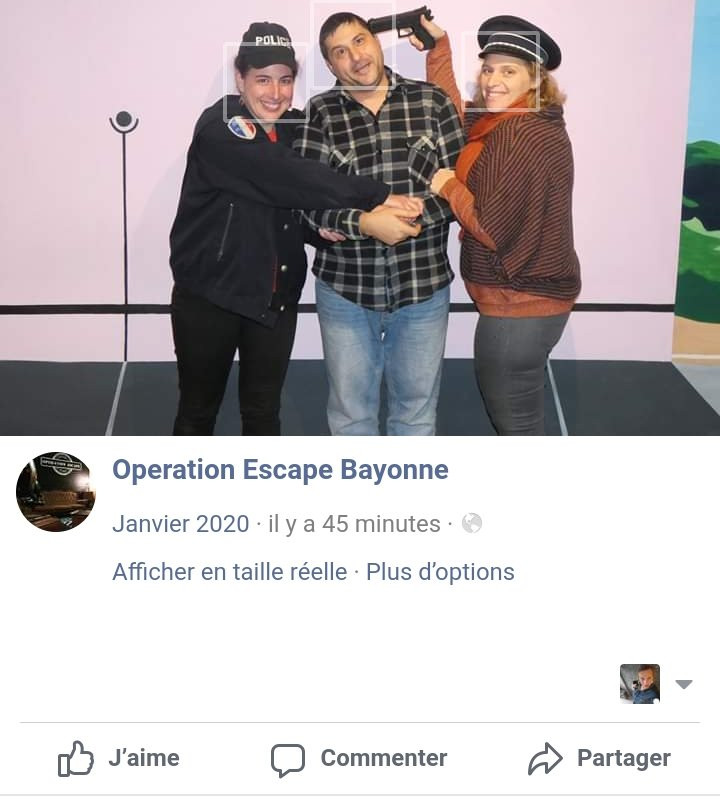This screenshot has height=808, width=720.
Task: Open the Operation Escape Bayonne profile picture
Action: tap(56, 490)
